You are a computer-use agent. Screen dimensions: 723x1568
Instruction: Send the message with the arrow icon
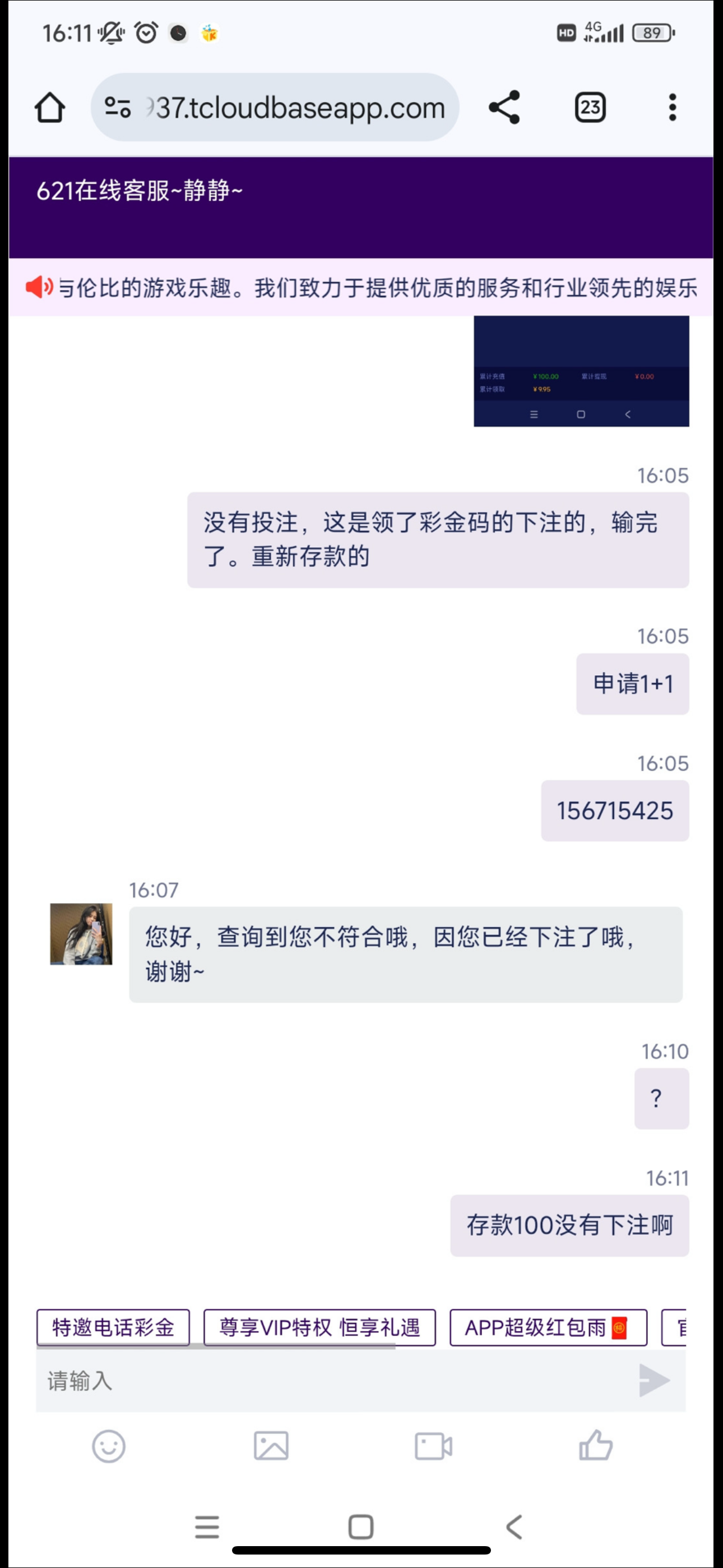tap(654, 1381)
